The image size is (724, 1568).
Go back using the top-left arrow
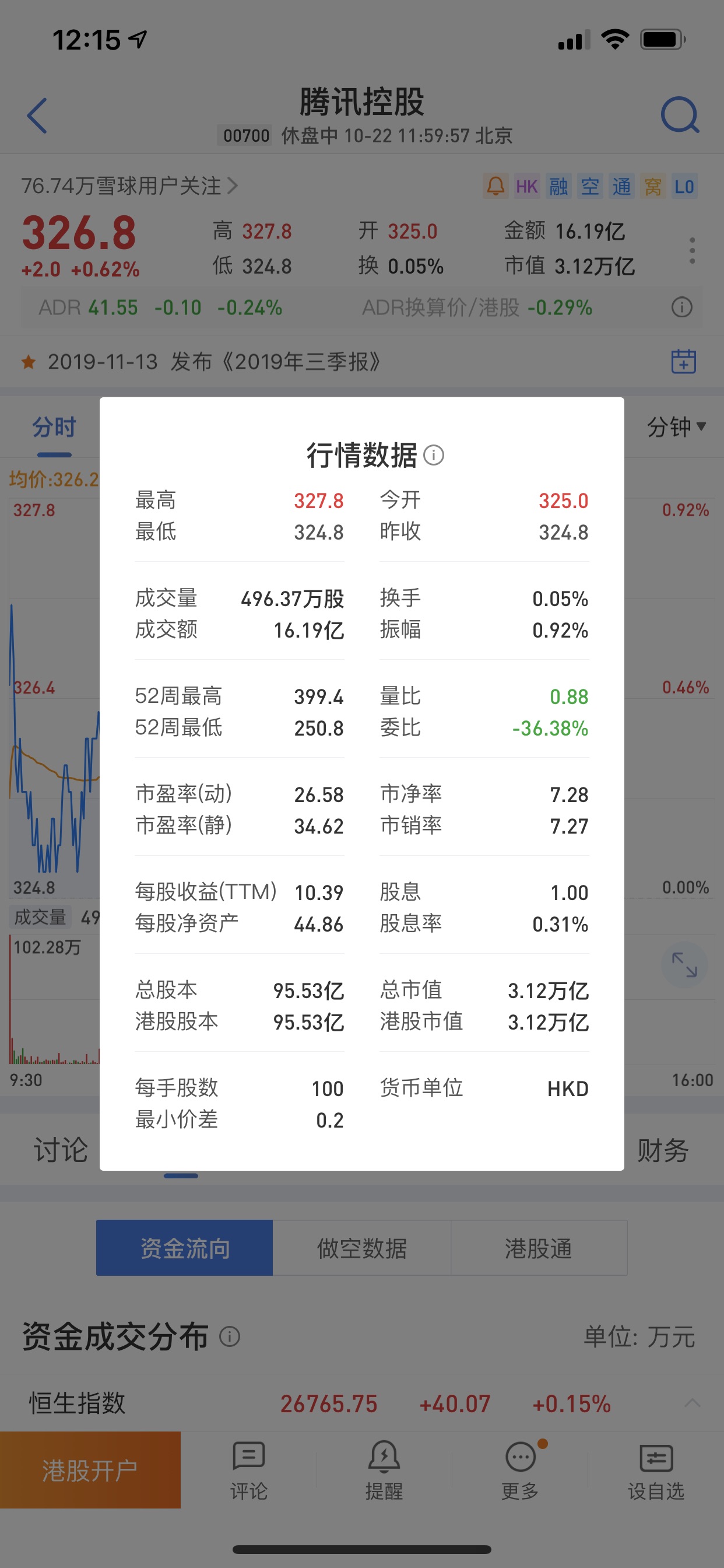[38, 116]
